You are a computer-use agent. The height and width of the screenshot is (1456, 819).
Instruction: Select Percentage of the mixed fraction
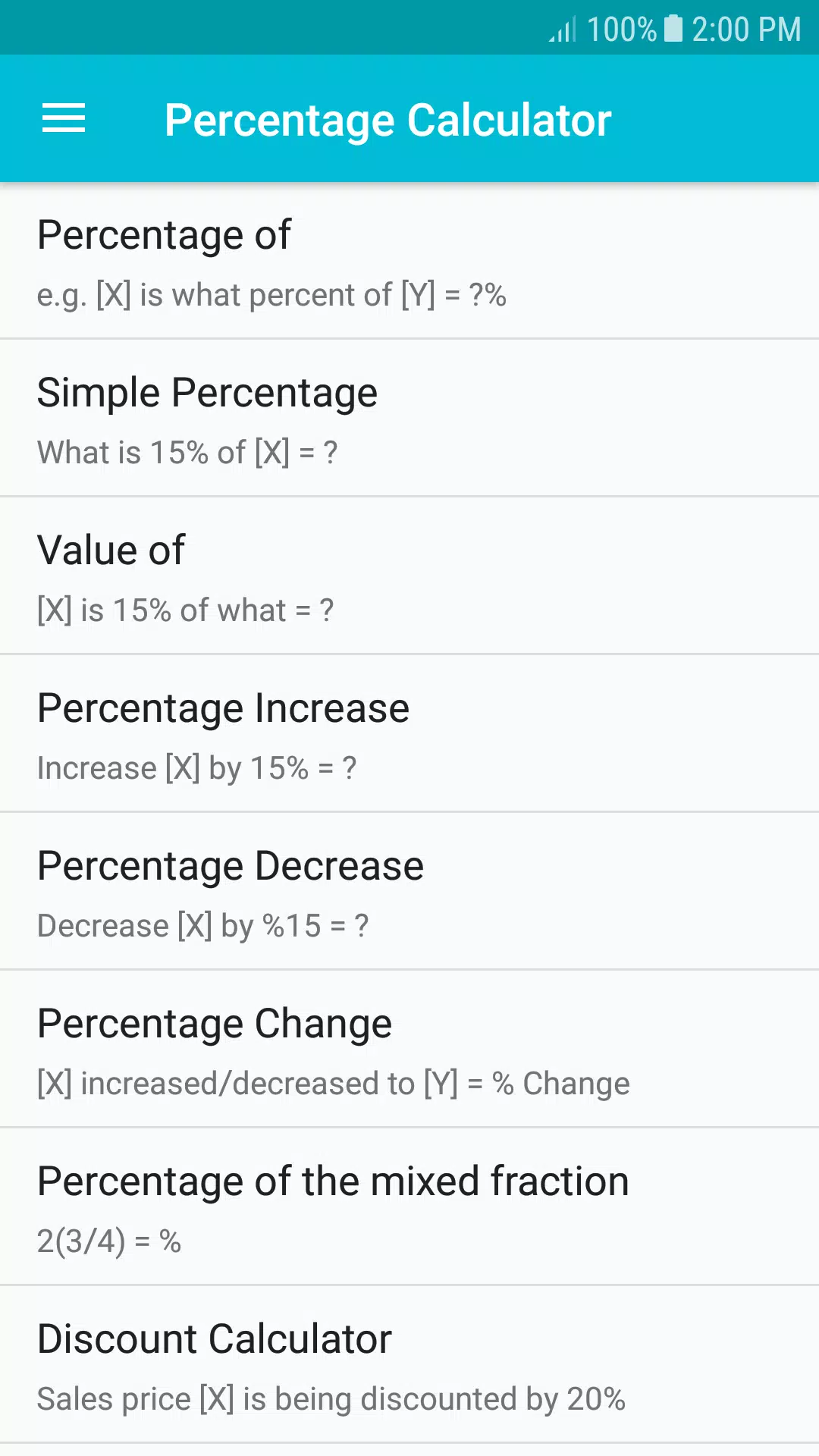pyautogui.click(x=409, y=1207)
